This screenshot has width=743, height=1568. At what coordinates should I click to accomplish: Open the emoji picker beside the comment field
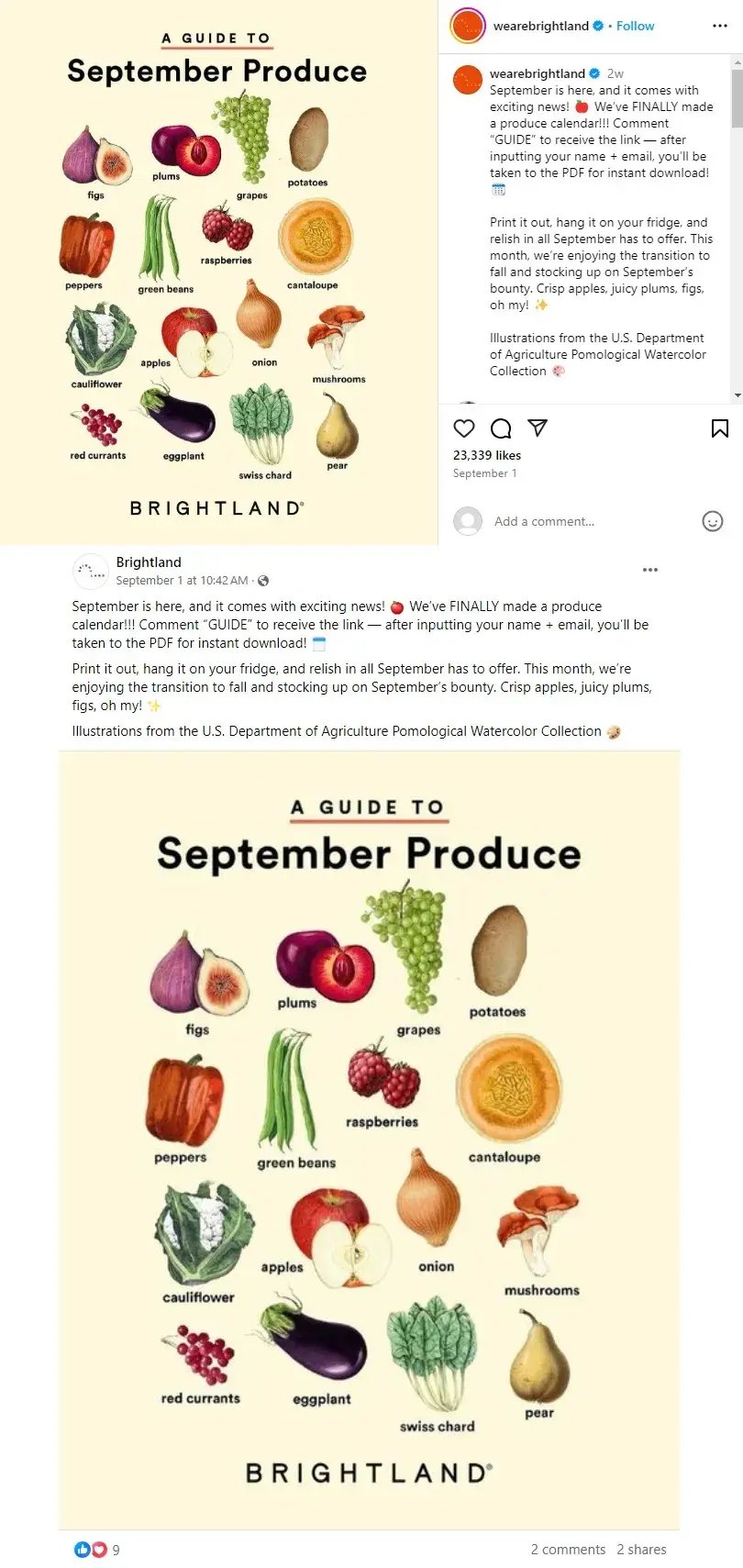tap(713, 521)
